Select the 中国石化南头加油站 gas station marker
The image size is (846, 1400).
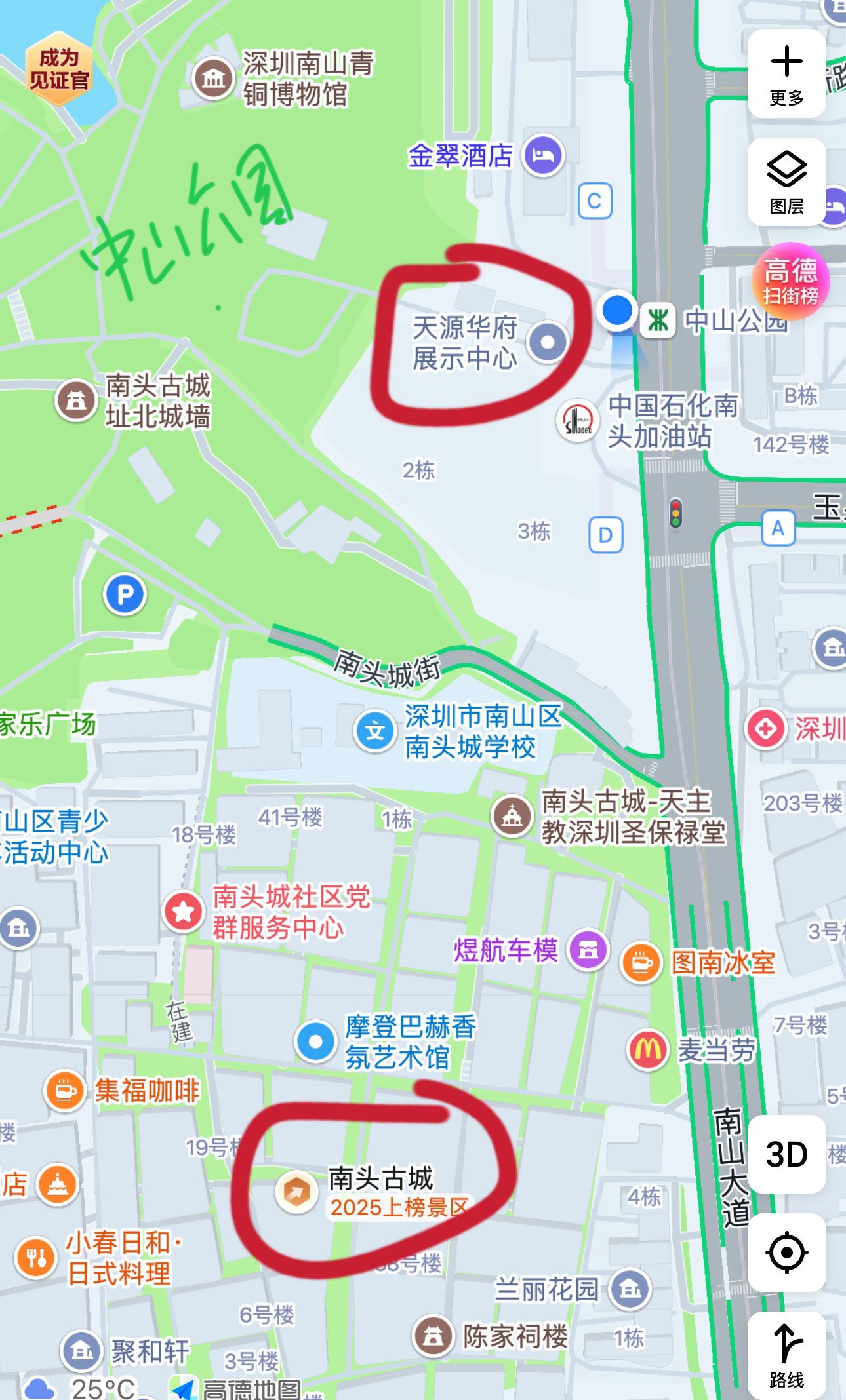tap(577, 420)
